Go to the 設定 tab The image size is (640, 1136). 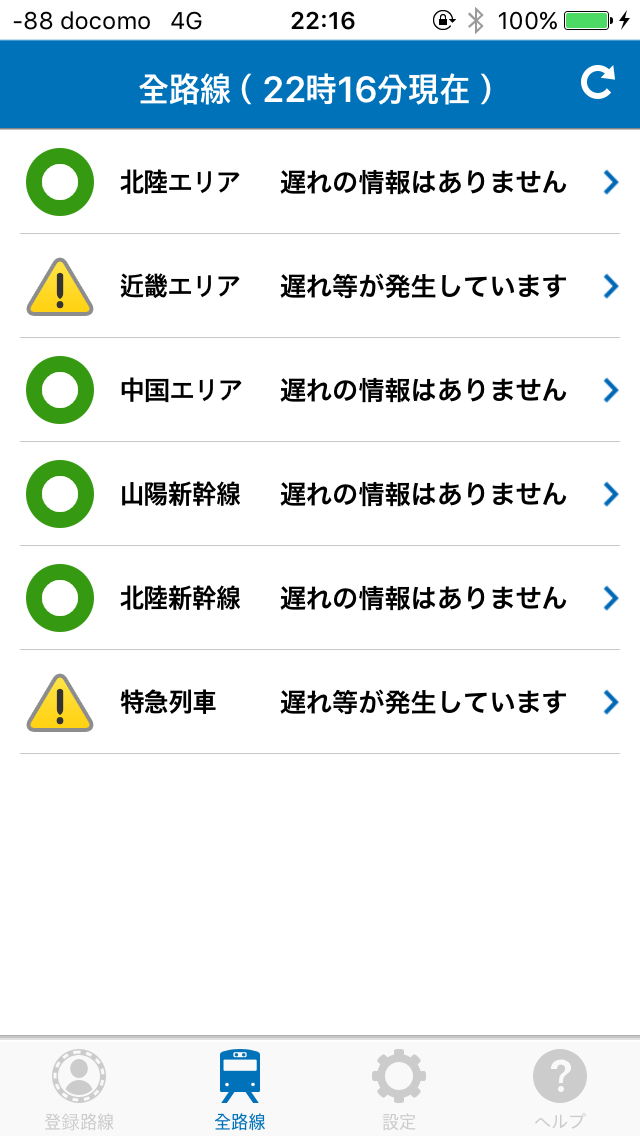click(399, 1089)
